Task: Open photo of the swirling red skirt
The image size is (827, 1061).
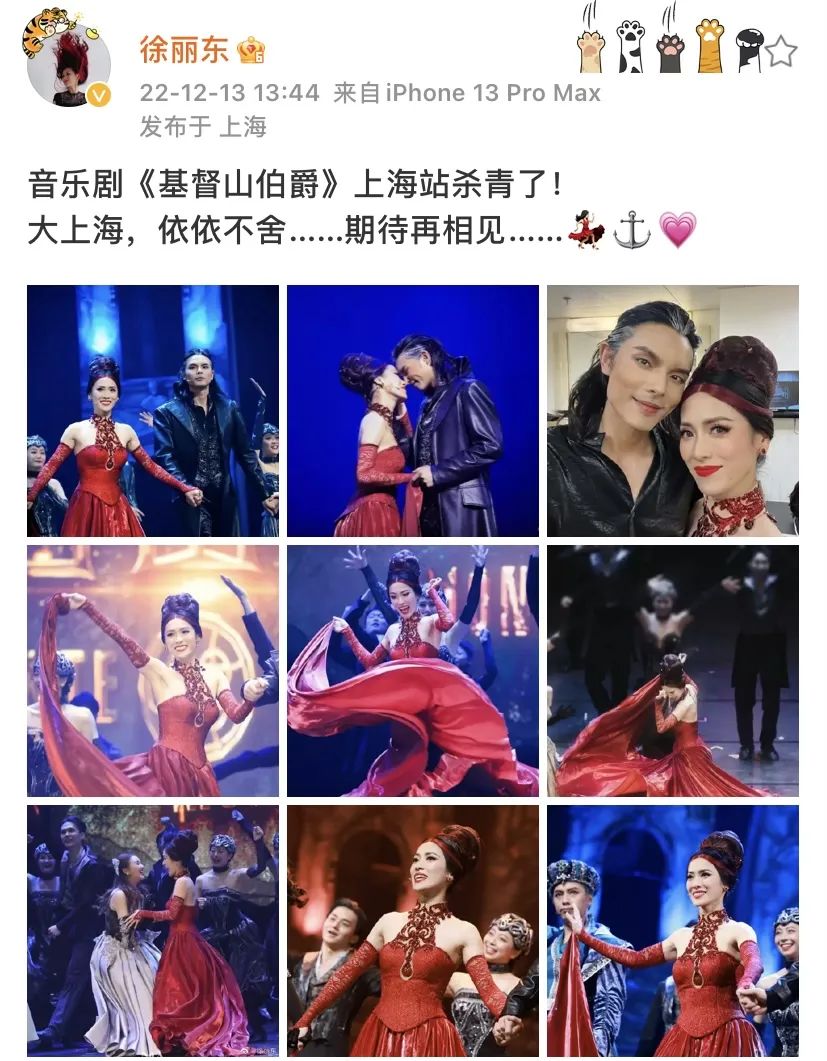Action: click(413, 671)
